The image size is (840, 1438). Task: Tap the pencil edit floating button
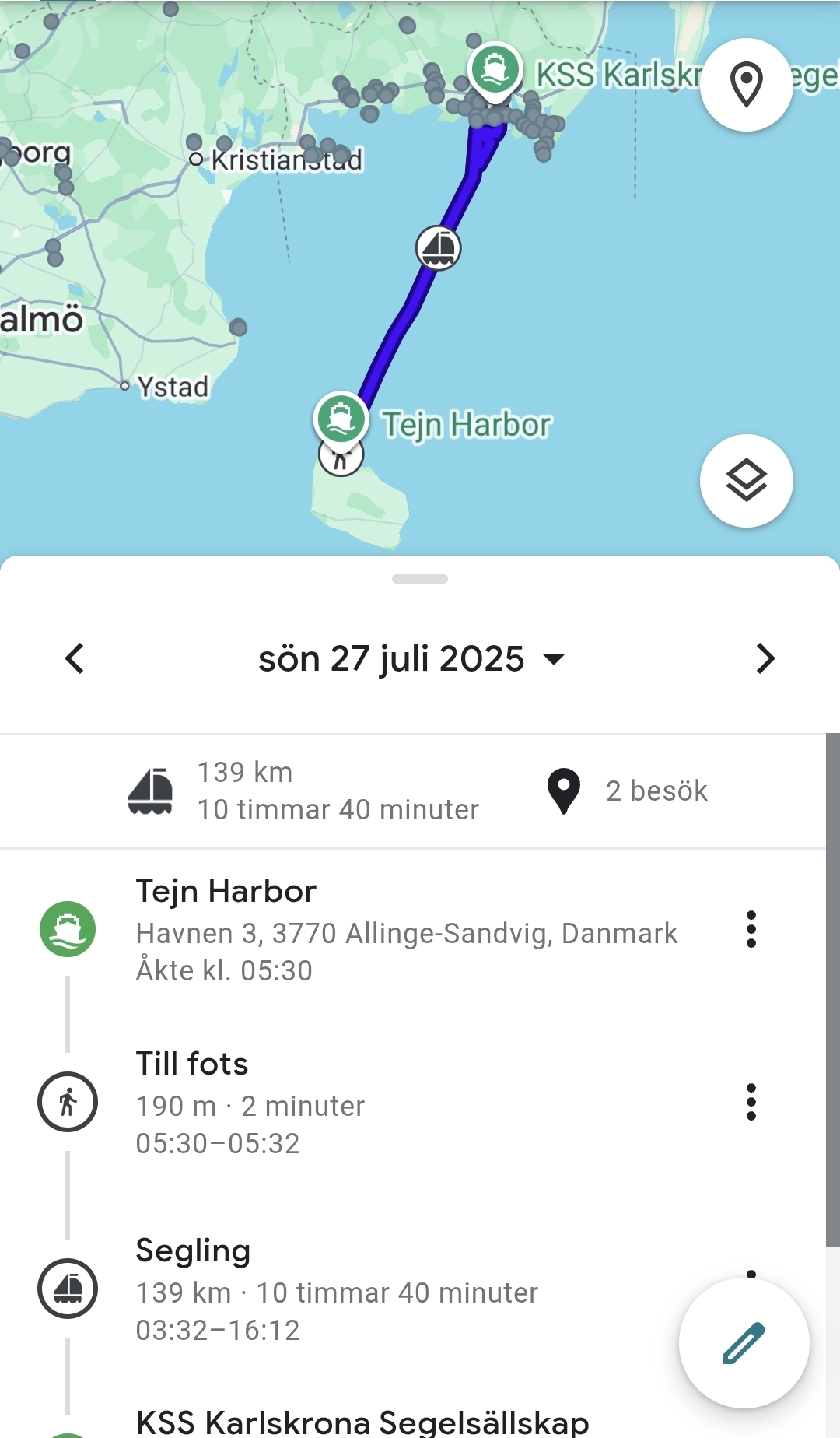coord(744,1343)
